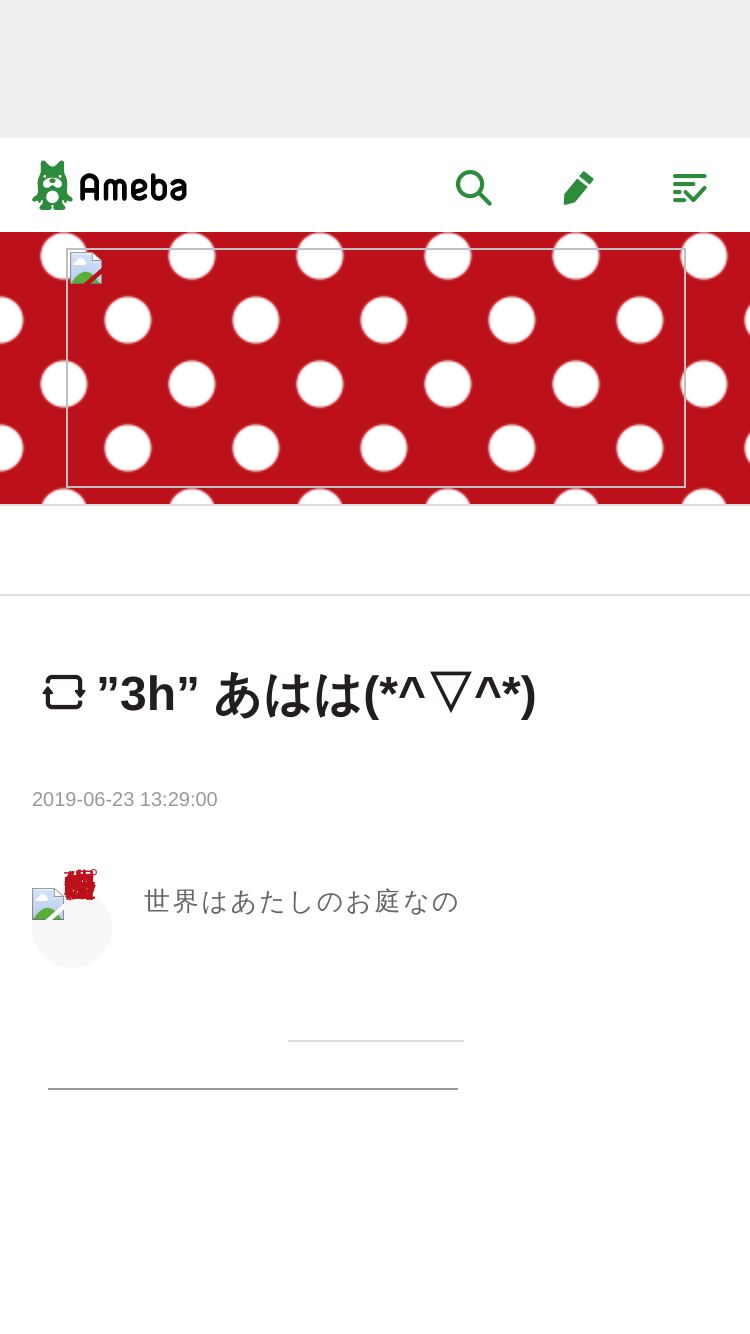Open the search magnifier icon

pos(473,187)
